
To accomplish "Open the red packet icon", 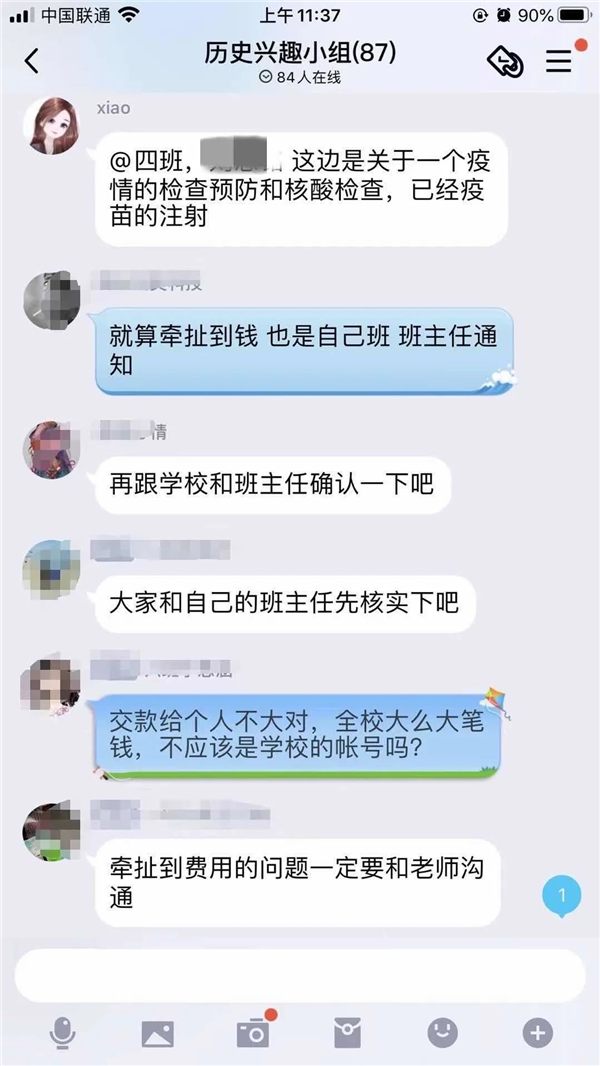I will (347, 1033).
